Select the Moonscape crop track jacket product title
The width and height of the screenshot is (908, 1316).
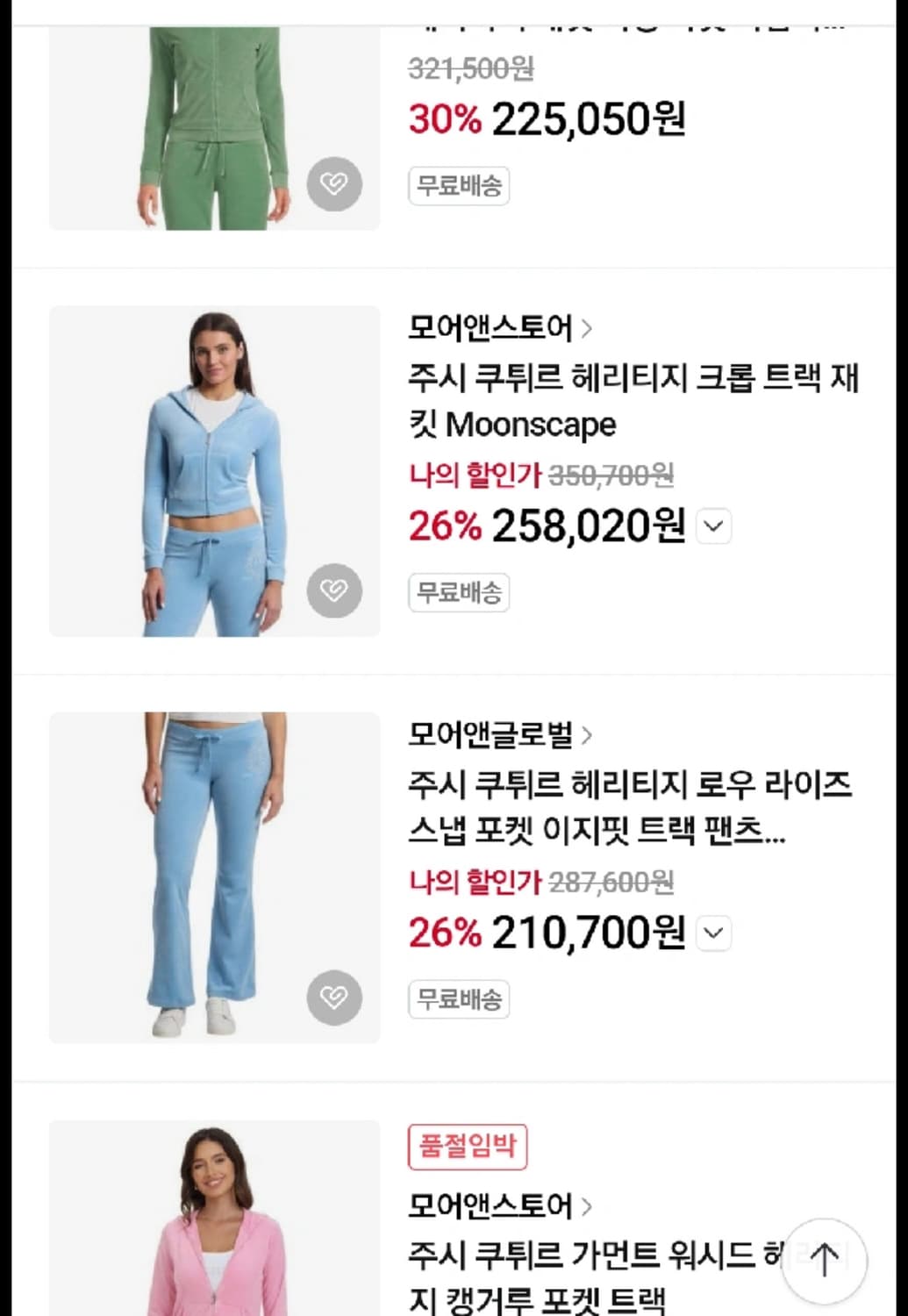pos(632,402)
